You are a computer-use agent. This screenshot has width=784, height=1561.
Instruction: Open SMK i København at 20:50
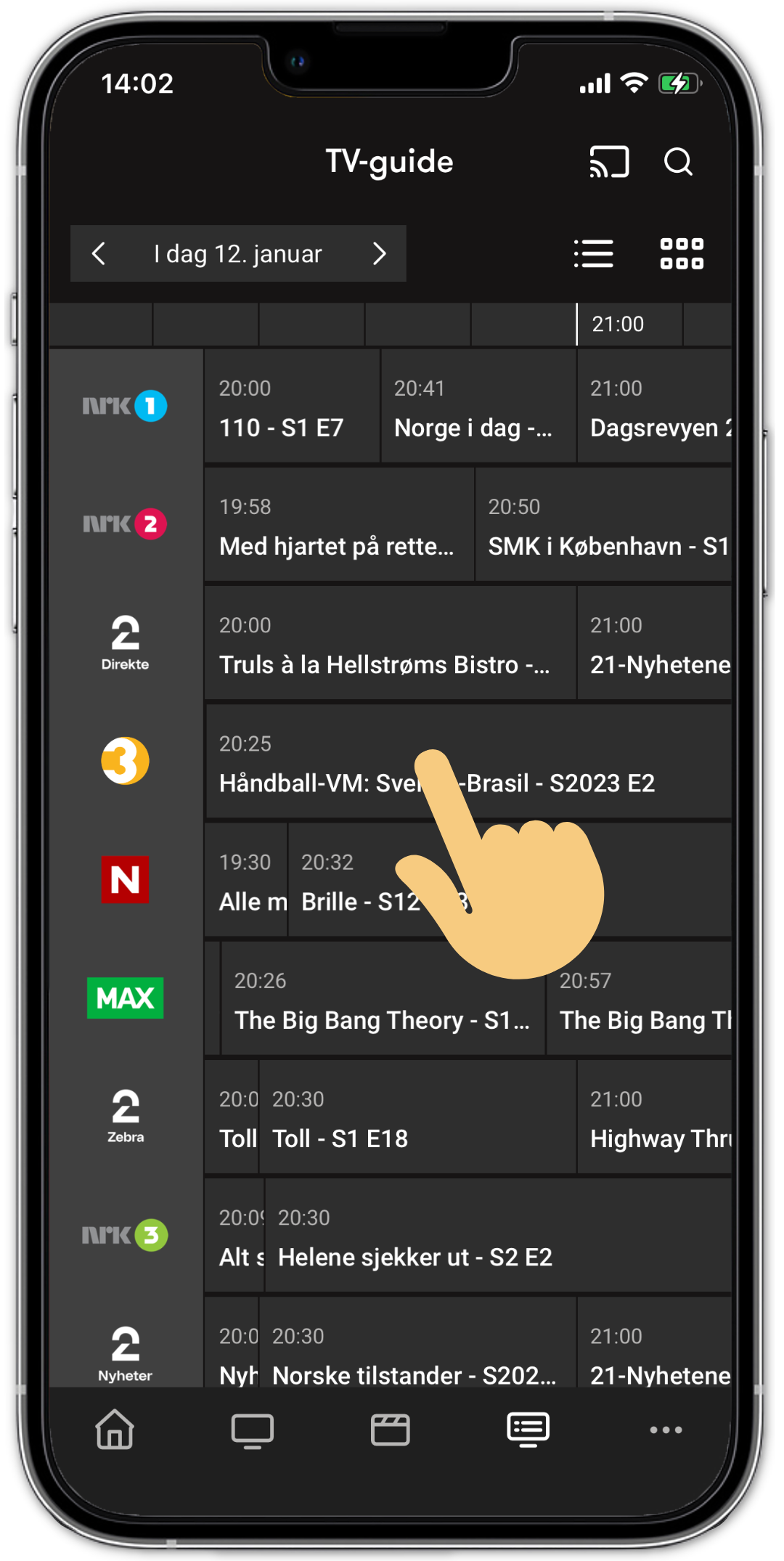pyautogui.click(x=603, y=526)
